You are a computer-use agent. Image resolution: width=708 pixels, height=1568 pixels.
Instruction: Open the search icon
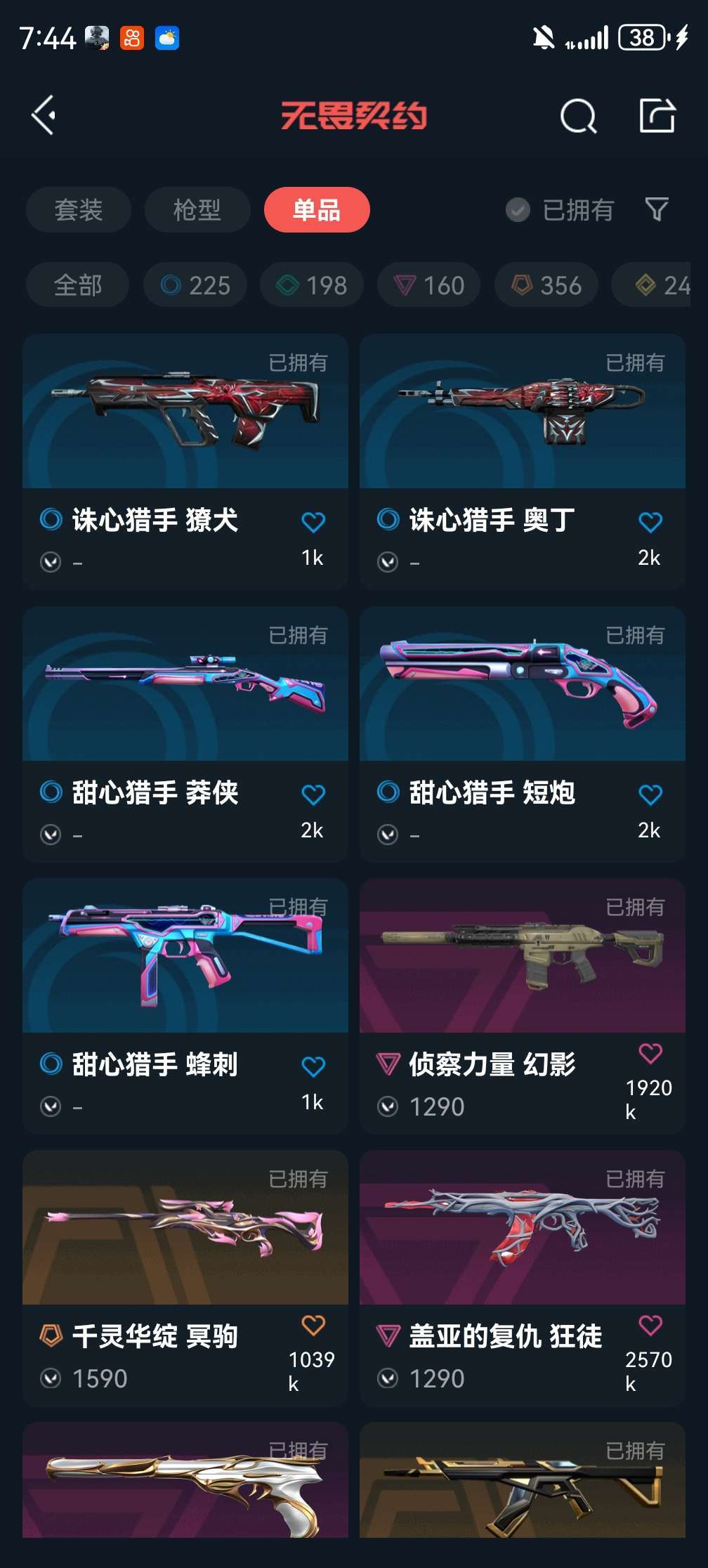click(578, 116)
